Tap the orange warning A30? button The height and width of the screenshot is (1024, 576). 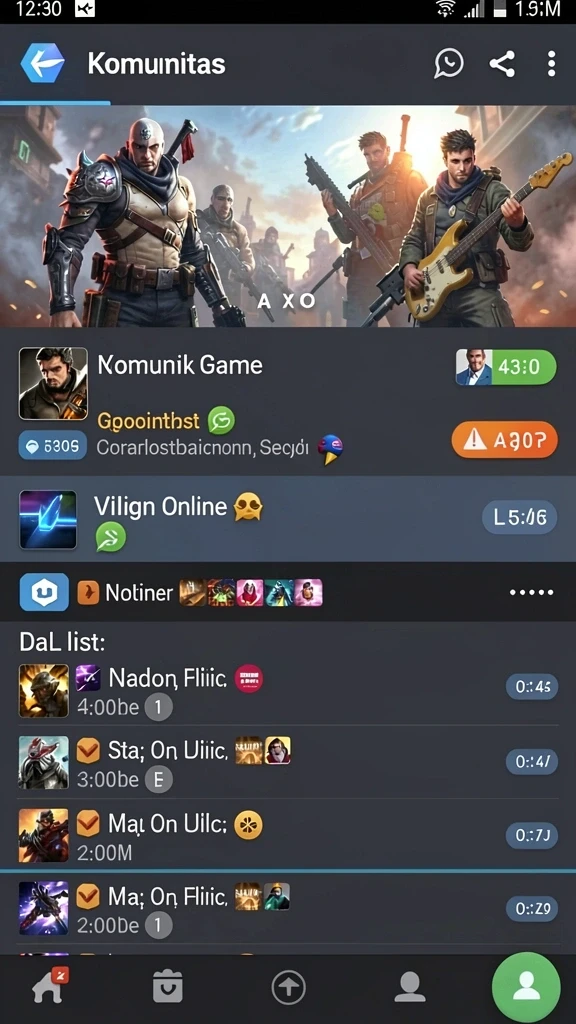(505, 440)
